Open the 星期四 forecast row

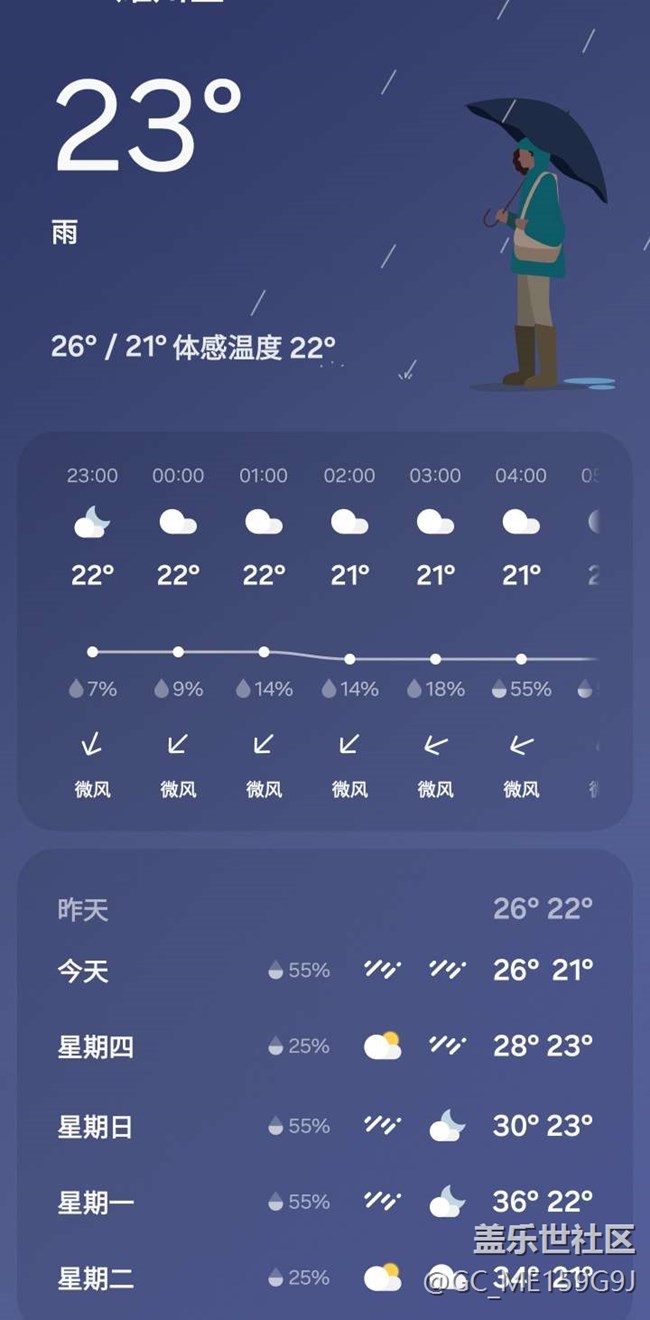pos(325,1047)
